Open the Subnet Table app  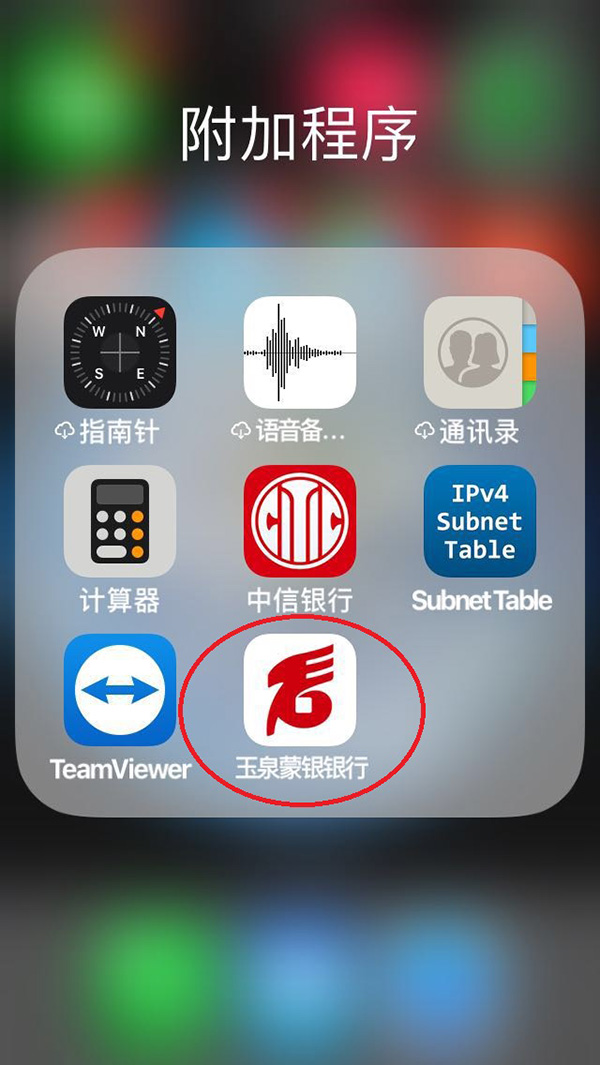pyautogui.click(x=480, y=521)
